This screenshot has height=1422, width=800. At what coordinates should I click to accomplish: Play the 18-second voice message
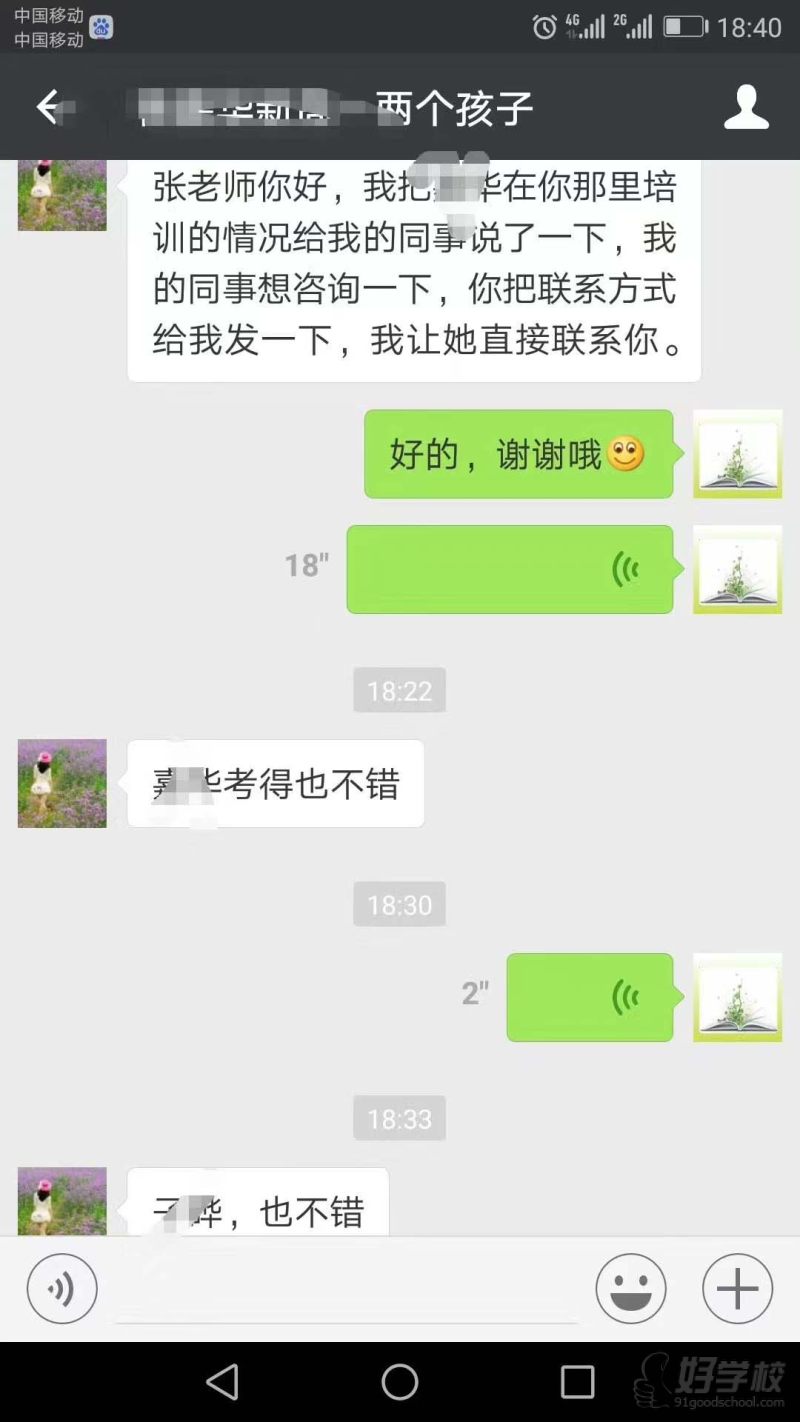click(x=510, y=568)
